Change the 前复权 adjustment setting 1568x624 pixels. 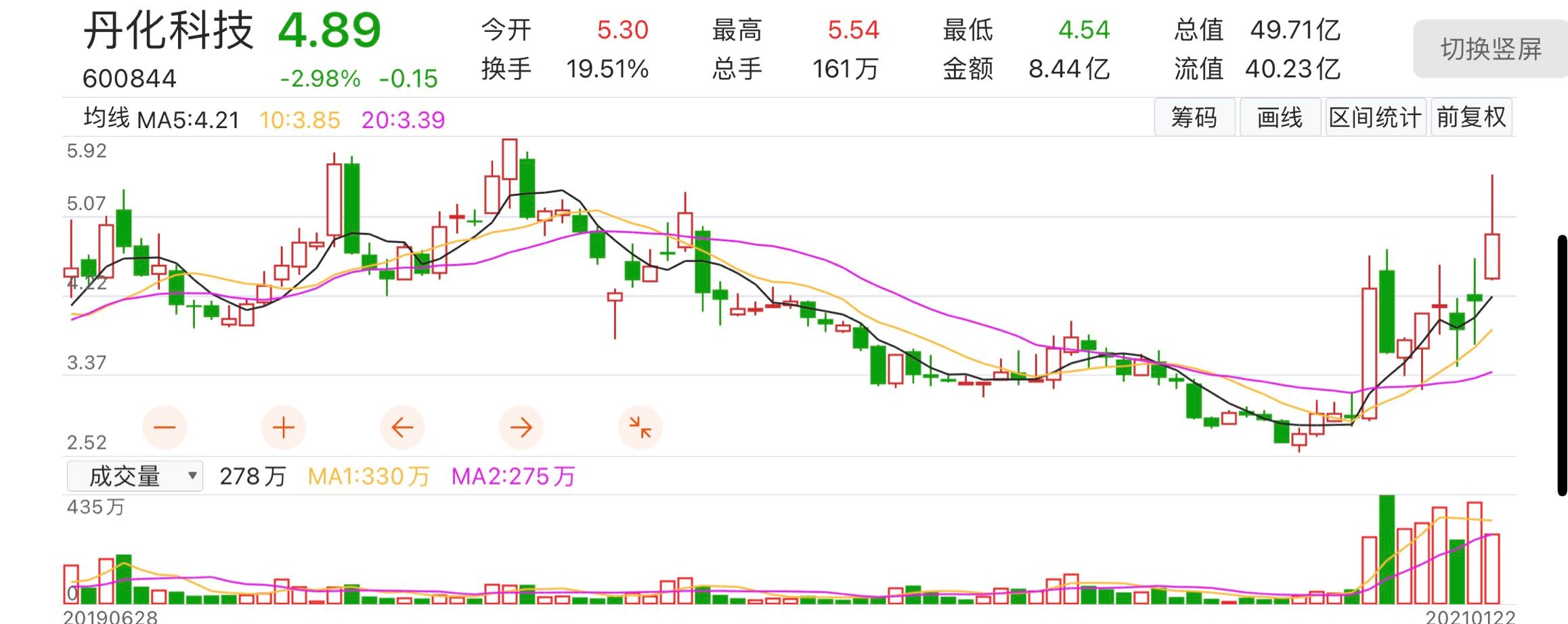(x=1471, y=118)
